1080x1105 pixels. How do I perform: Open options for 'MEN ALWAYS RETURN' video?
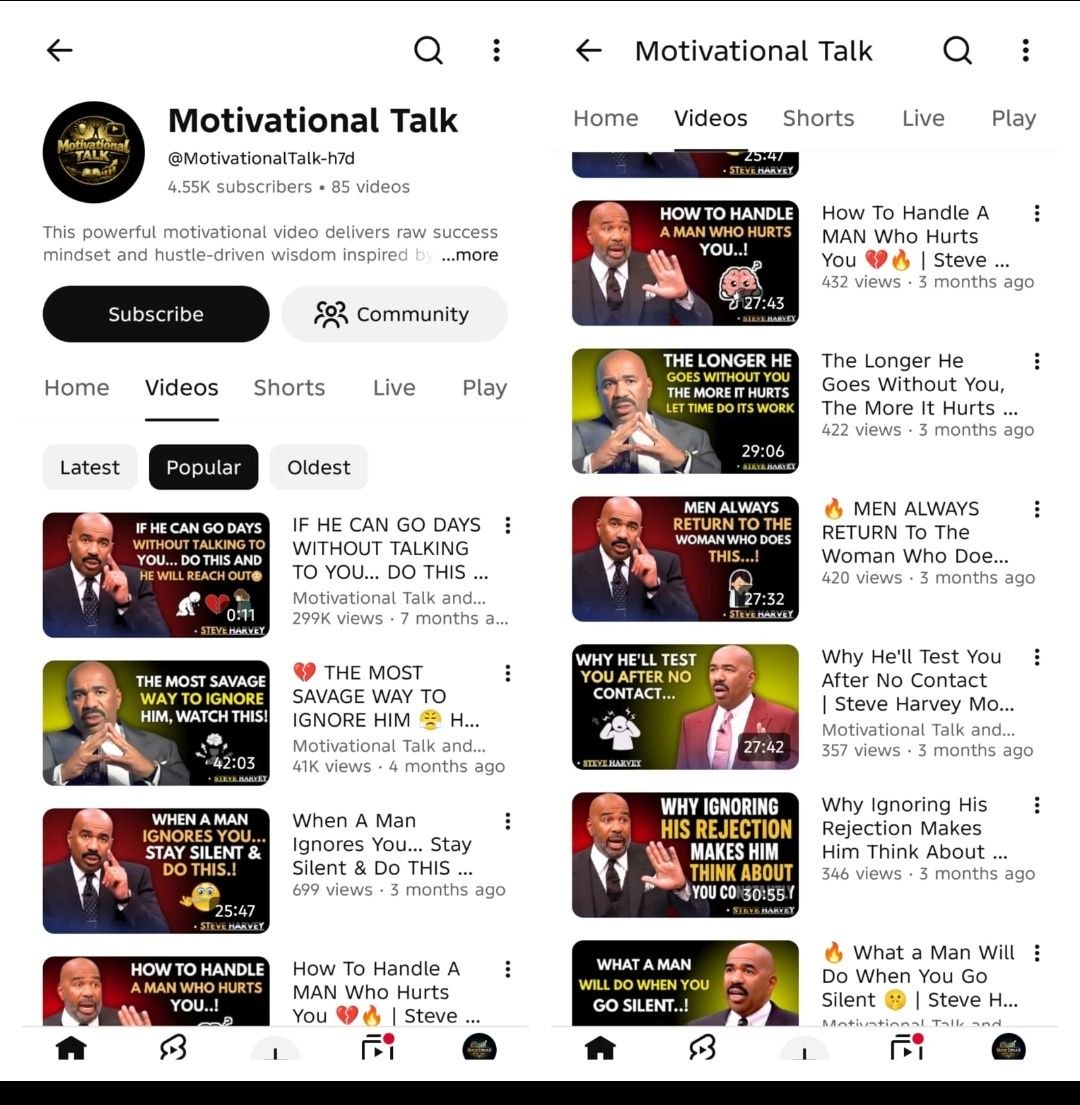coord(1036,510)
